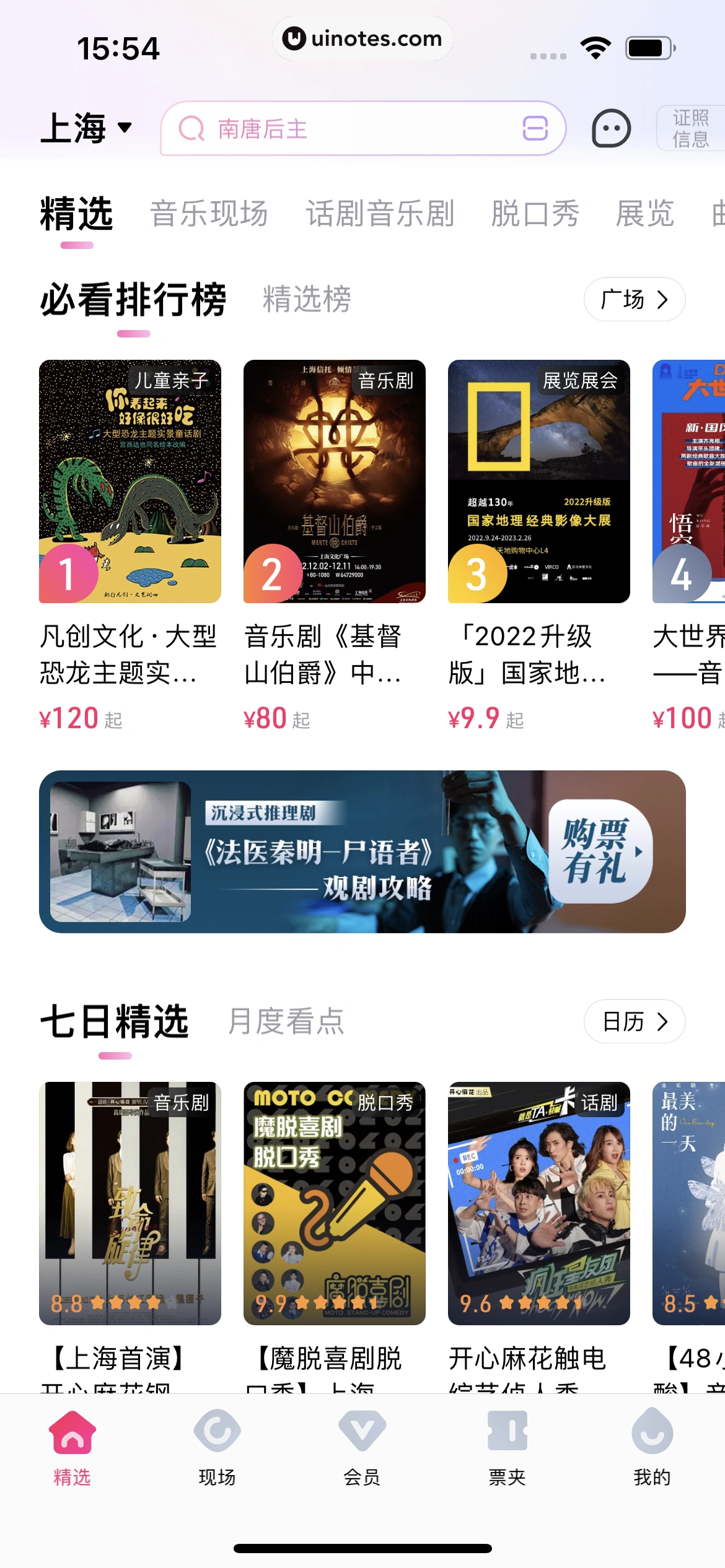The height and width of the screenshot is (1568, 725).
Task: Select the 展览 category tab
Action: (644, 214)
